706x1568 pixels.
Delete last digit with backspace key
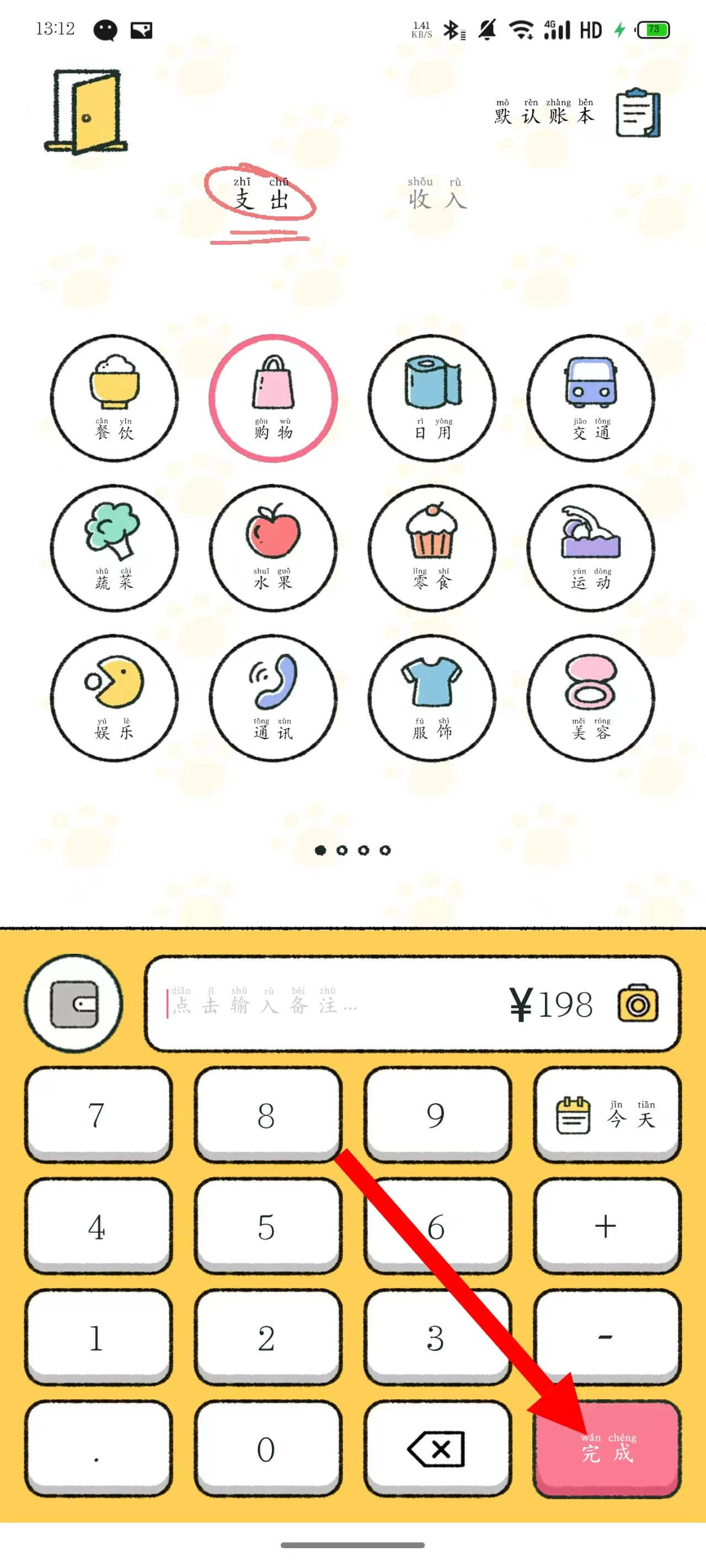tap(437, 1448)
